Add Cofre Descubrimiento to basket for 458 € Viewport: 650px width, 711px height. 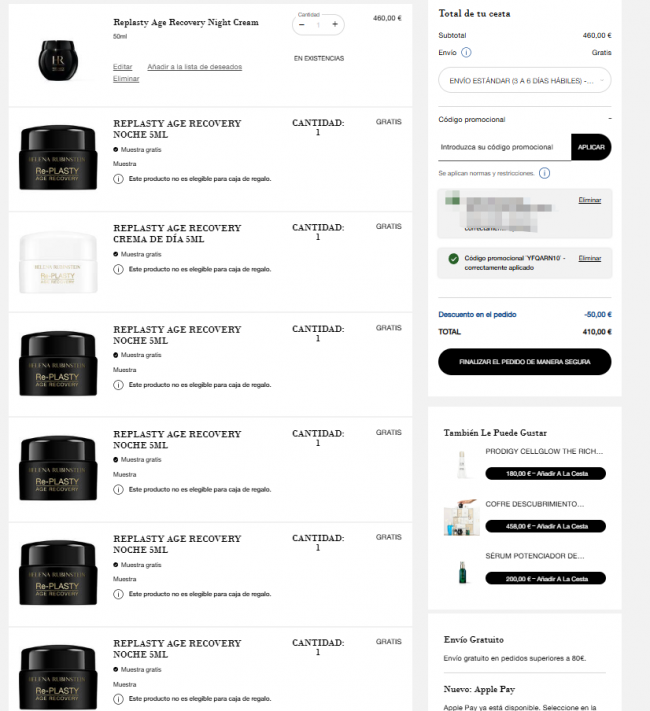[545, 526]
